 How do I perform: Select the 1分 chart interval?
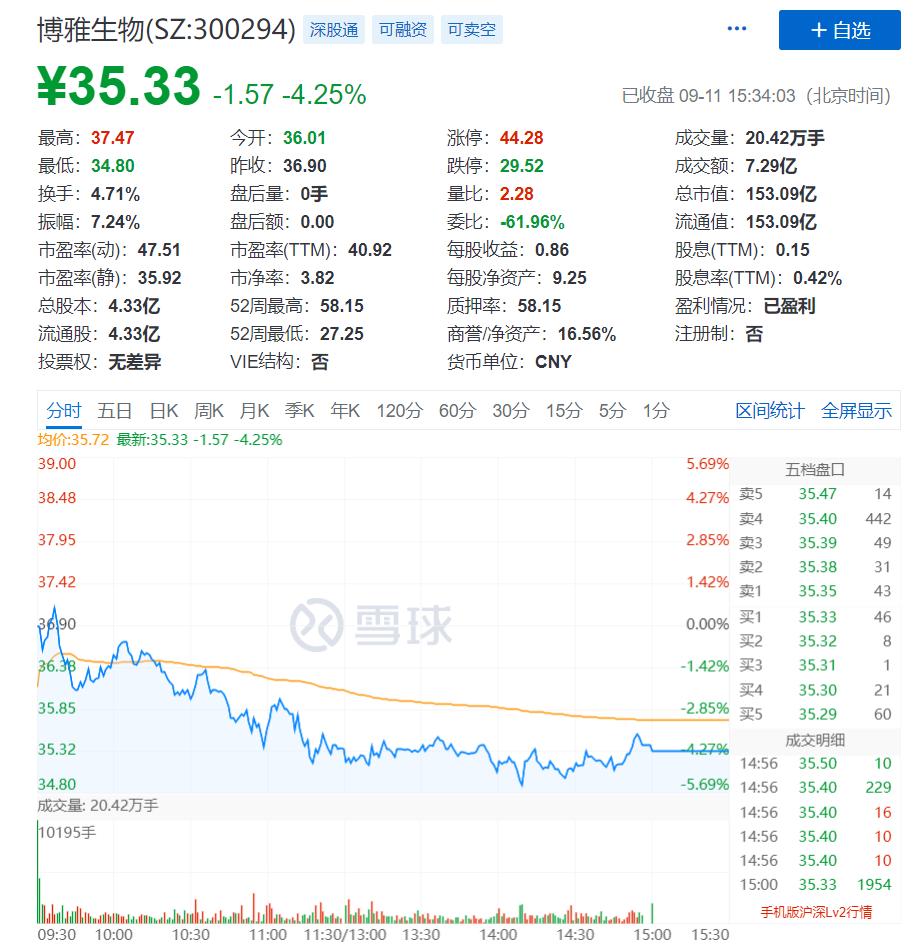point(656,410)
